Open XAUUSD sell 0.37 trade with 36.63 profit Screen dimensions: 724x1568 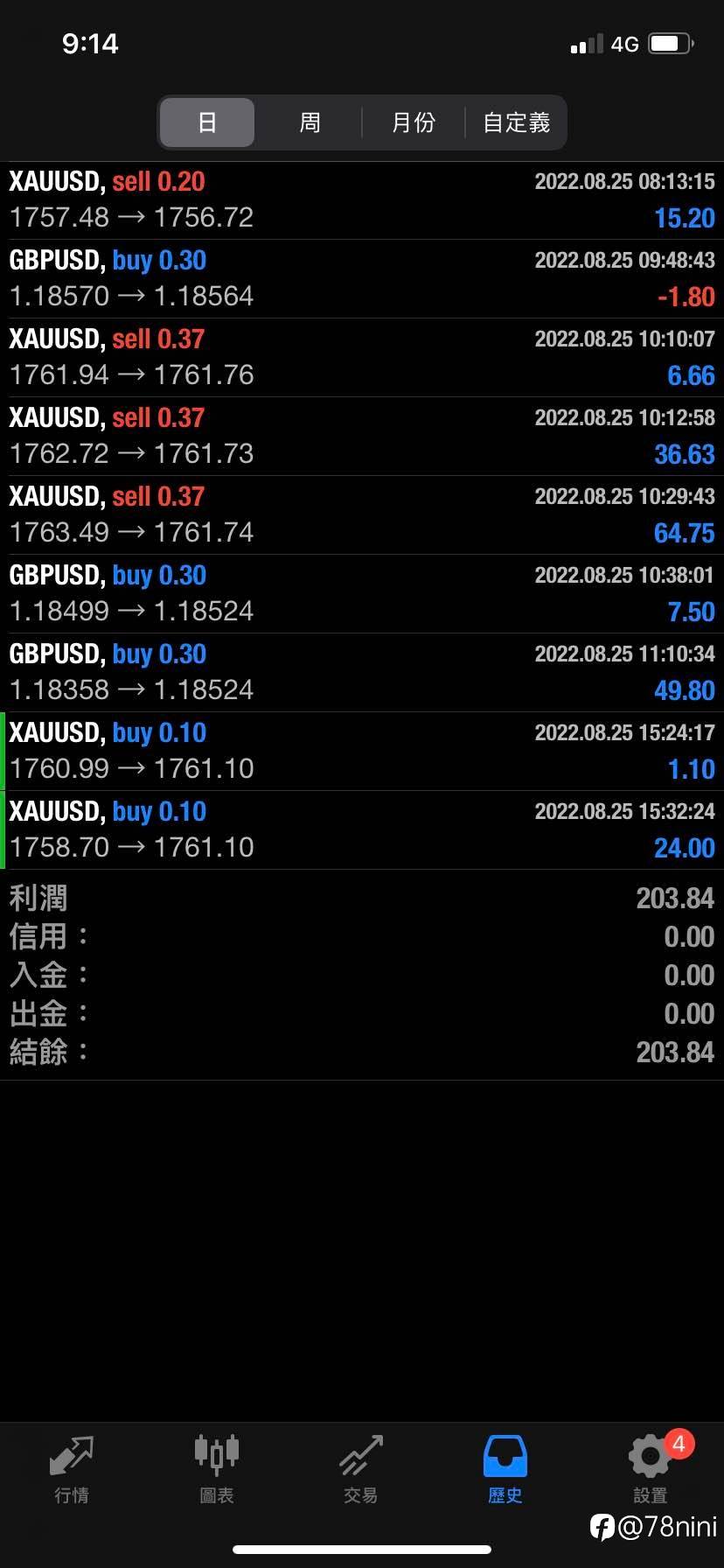tap(362, 437)
